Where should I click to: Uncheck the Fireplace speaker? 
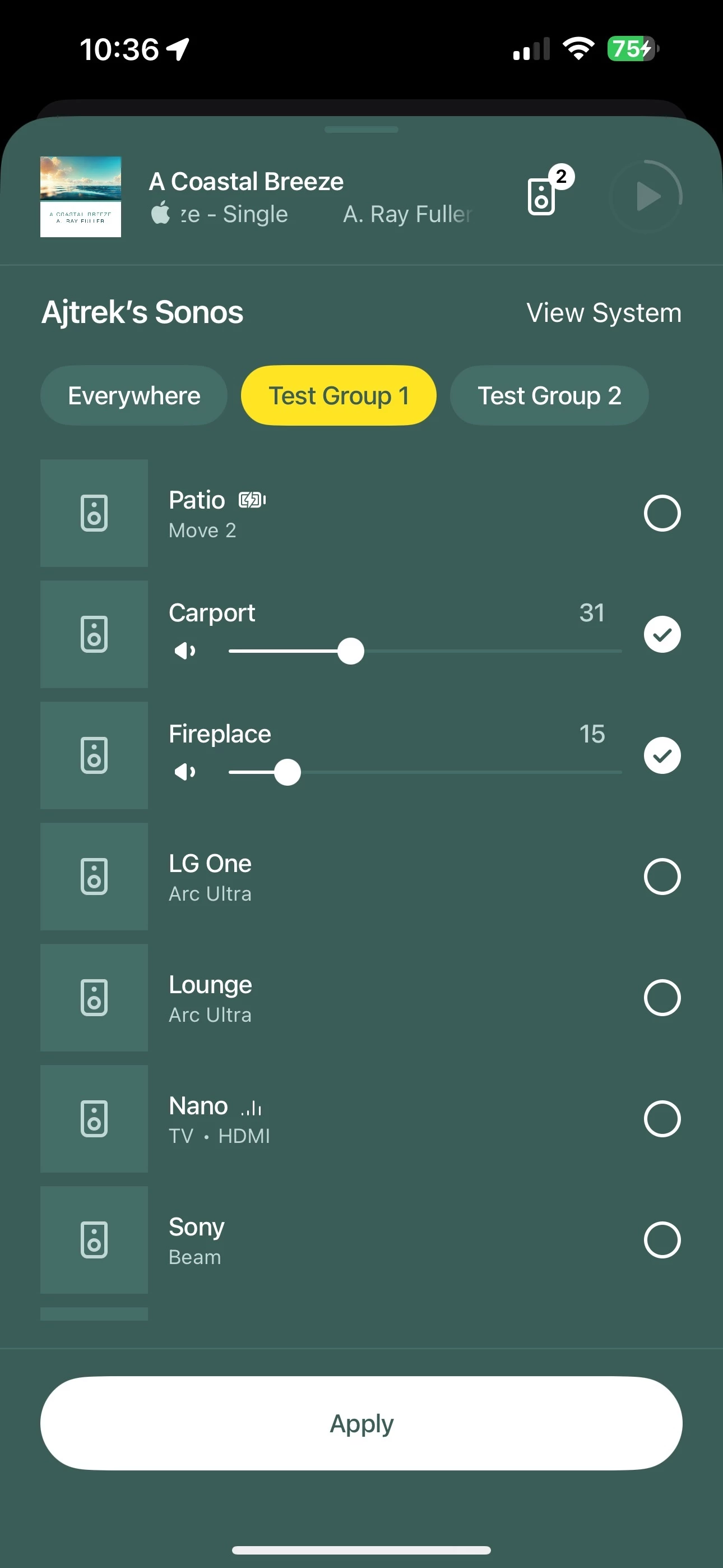[x=662, y=755]
